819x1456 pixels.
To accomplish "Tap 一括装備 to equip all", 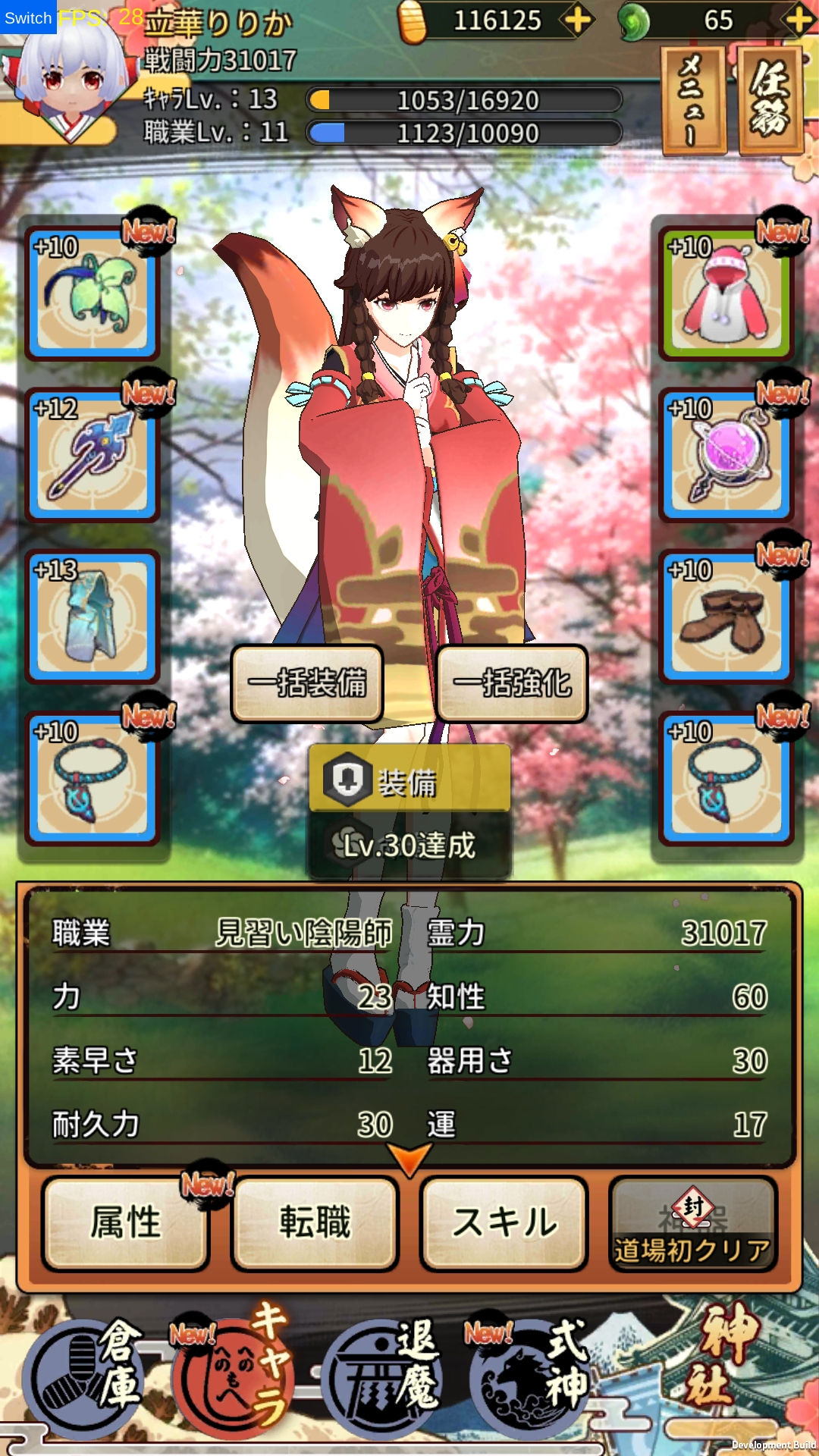I will (x=307, y=683).
